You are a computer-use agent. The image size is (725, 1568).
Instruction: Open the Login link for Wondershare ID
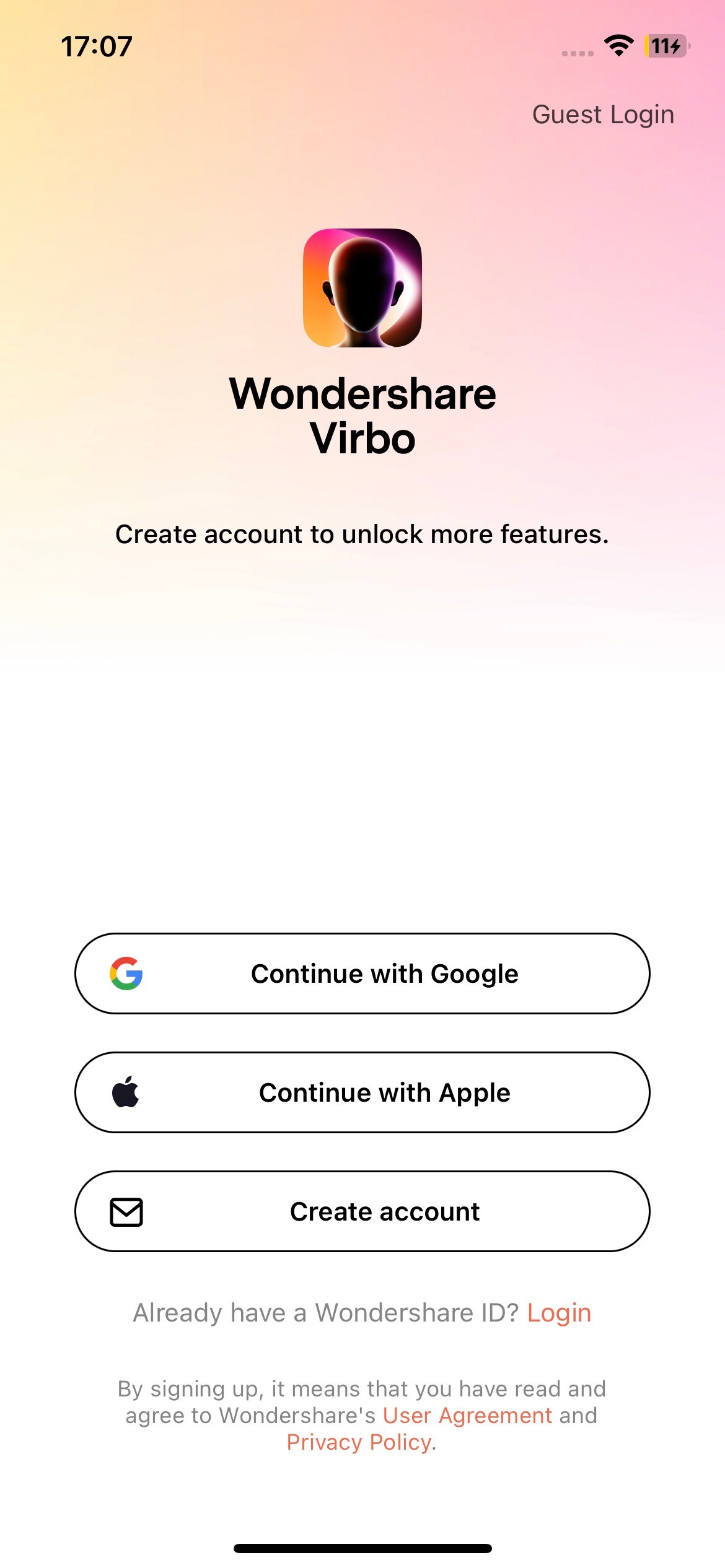(558, 1312)
